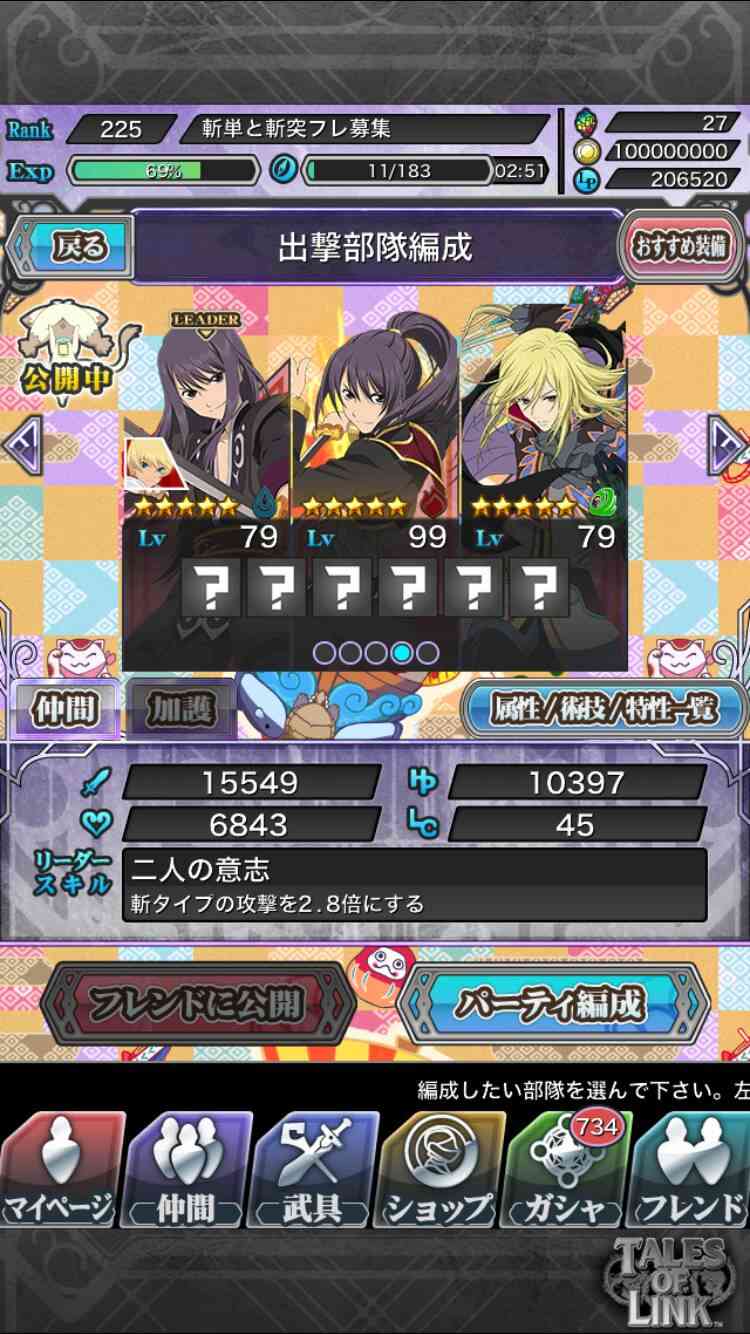The width and height of the screenshot is (750, 1334).
Task: Select the leader character card at Lv 79
Action: point(205,430)
